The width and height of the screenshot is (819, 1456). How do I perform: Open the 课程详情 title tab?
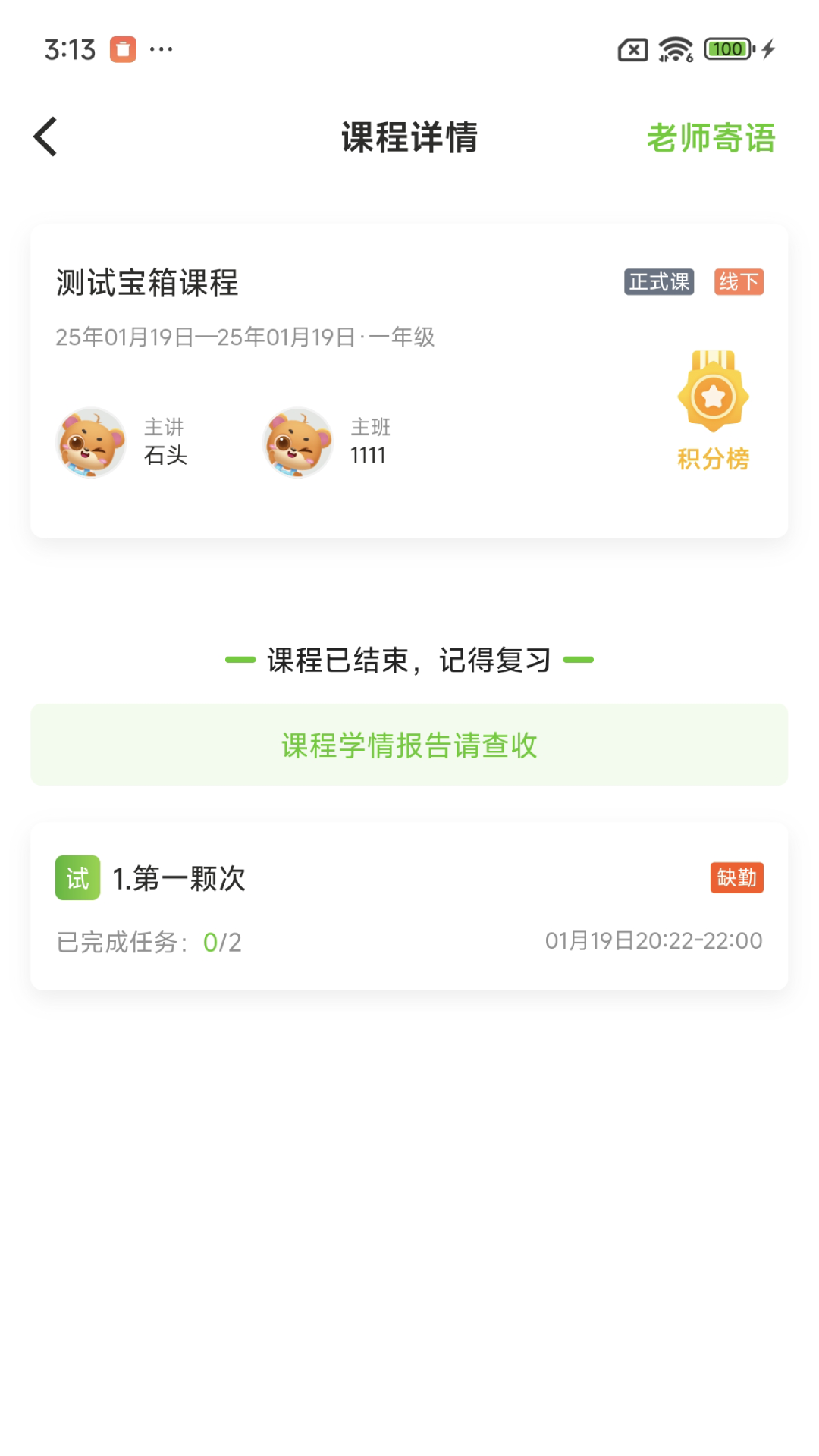pyautogui.click(x=409, y=138)
